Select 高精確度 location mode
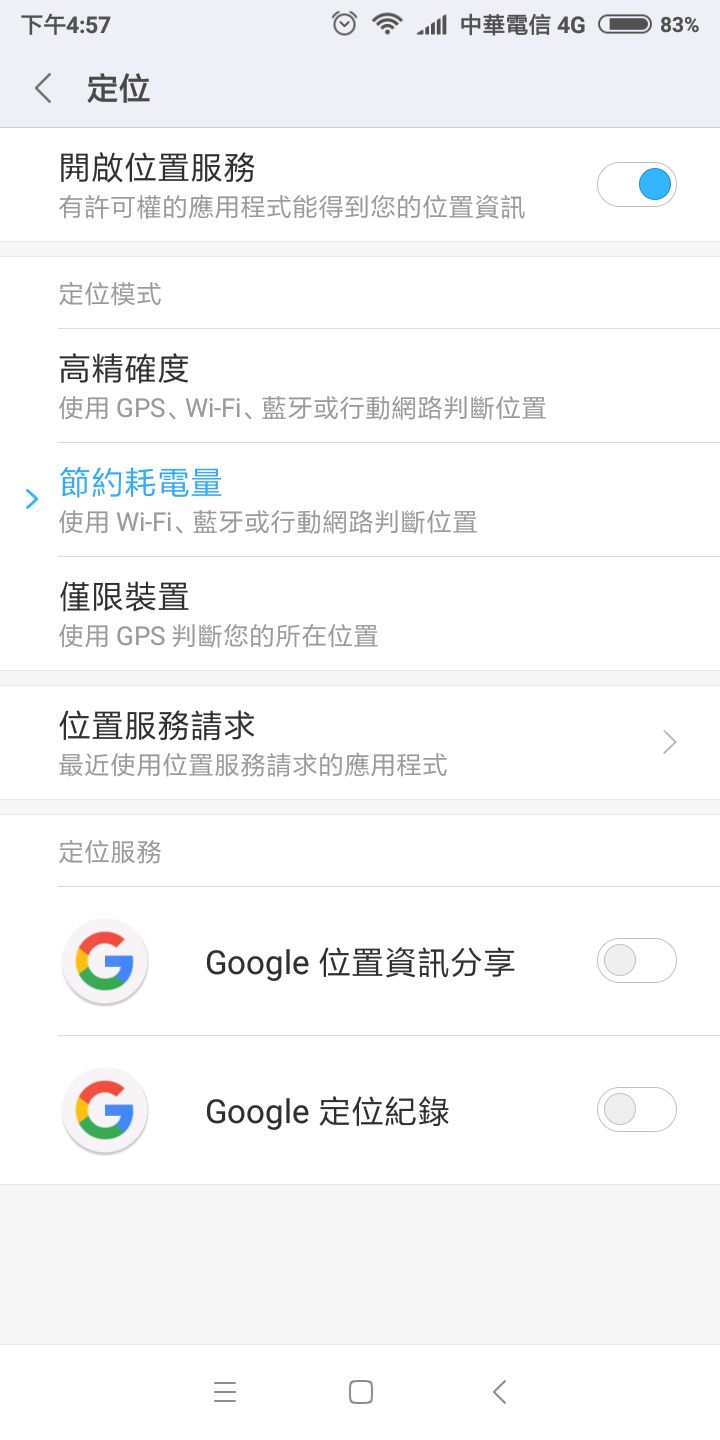Screen dimensions: 720x1440 pos(360,386)
